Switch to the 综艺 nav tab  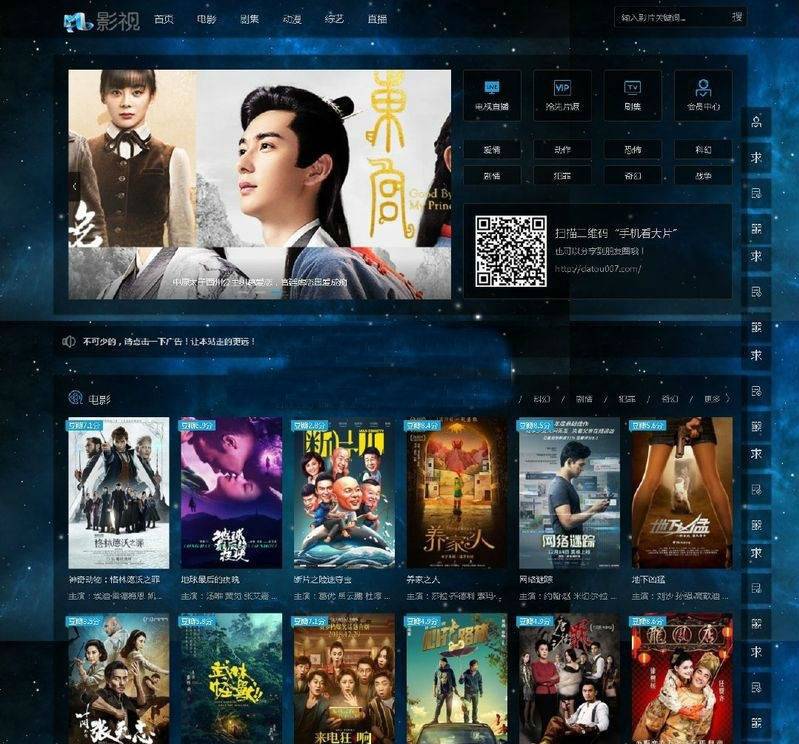[334, 19]
